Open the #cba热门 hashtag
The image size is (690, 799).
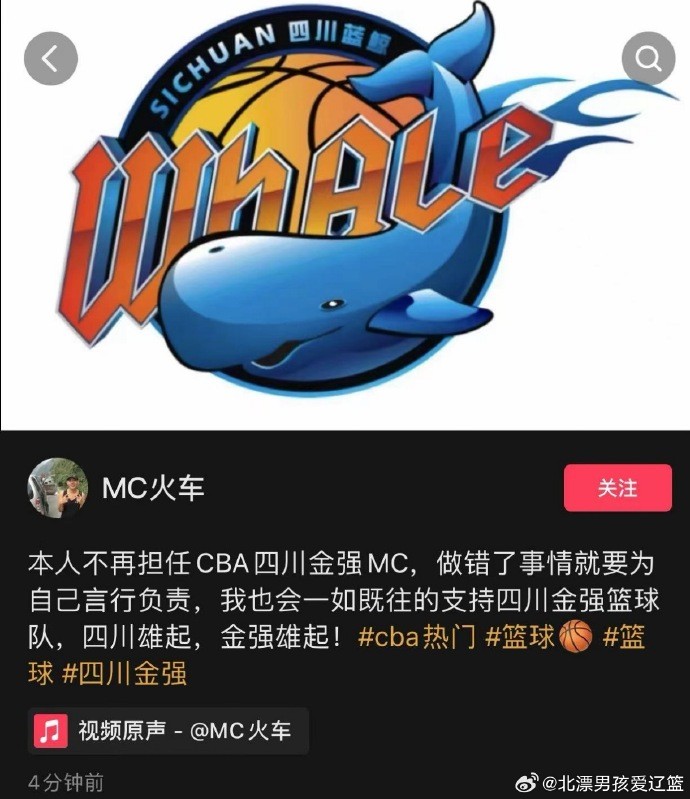coord(416,637)
